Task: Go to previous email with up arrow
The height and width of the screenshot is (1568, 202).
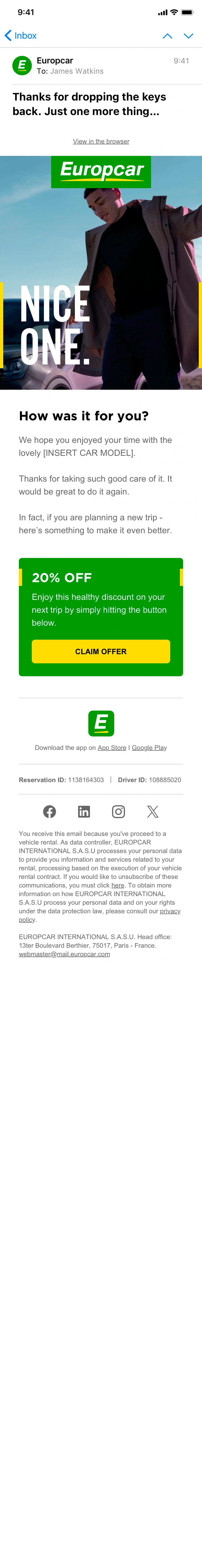Action: pos(167,36)
